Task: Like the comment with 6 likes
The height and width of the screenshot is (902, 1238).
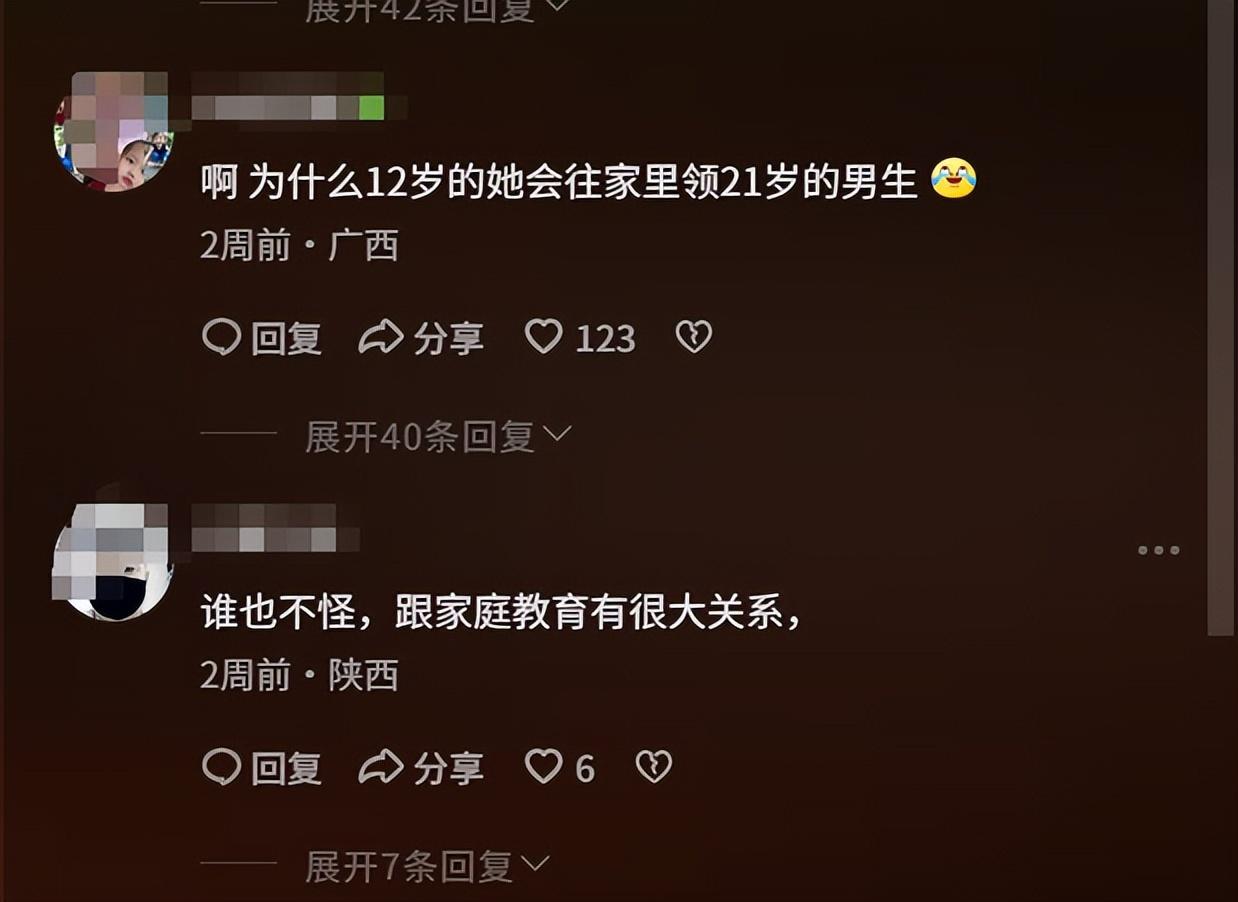Action: click(545, 767)
